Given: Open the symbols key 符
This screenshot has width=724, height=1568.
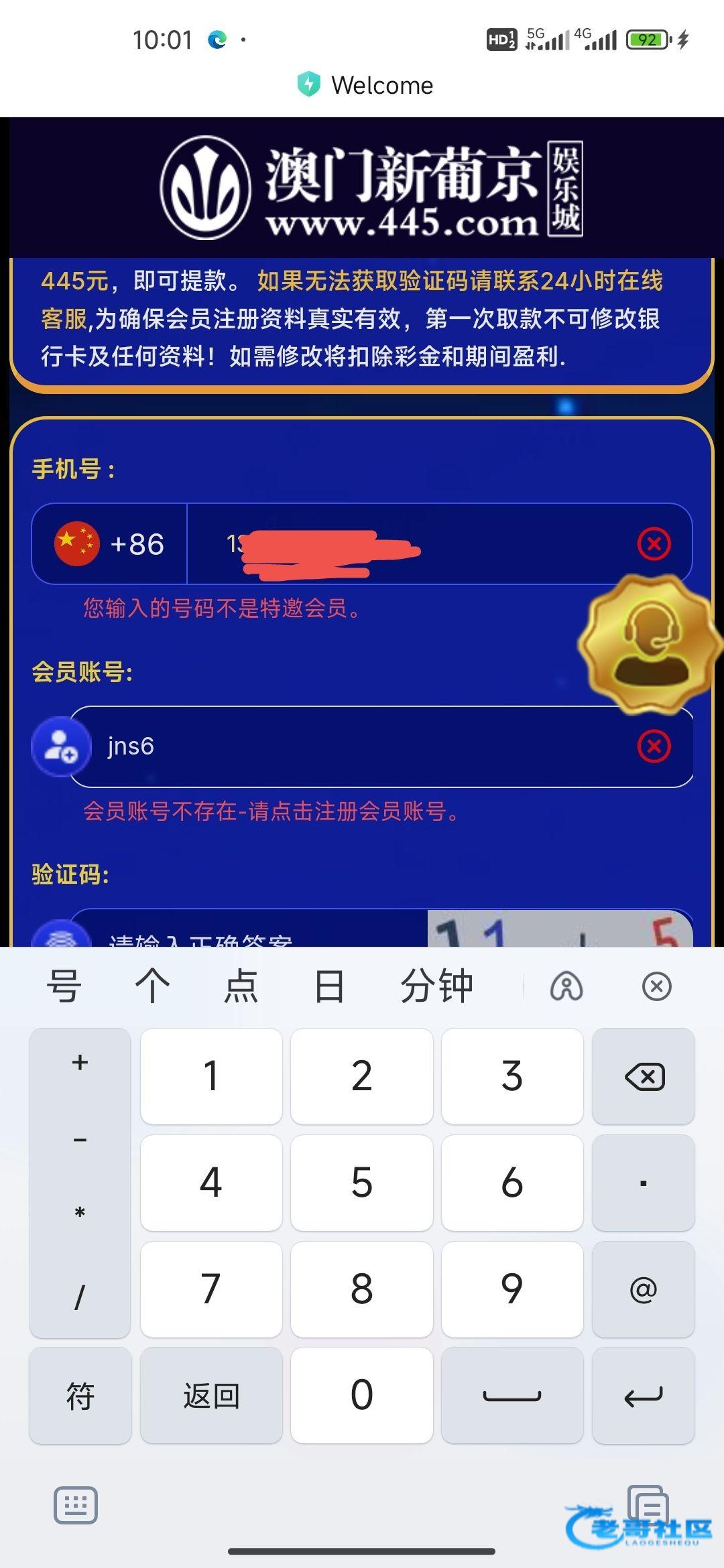Looking at the screenshot, I should coord(80,1395).
